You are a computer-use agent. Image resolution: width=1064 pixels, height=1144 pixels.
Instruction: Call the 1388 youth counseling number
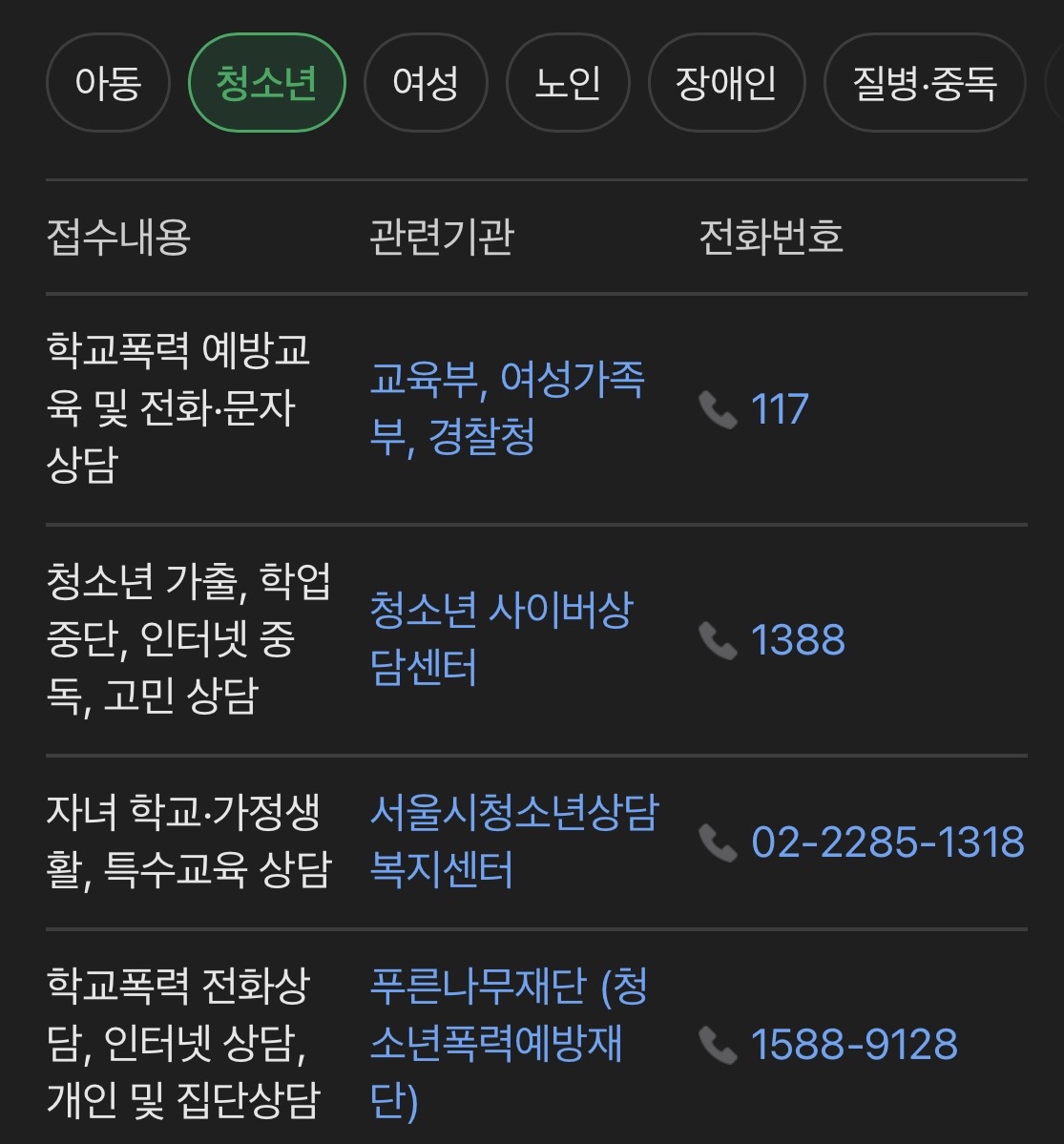[x=797, y=640]
